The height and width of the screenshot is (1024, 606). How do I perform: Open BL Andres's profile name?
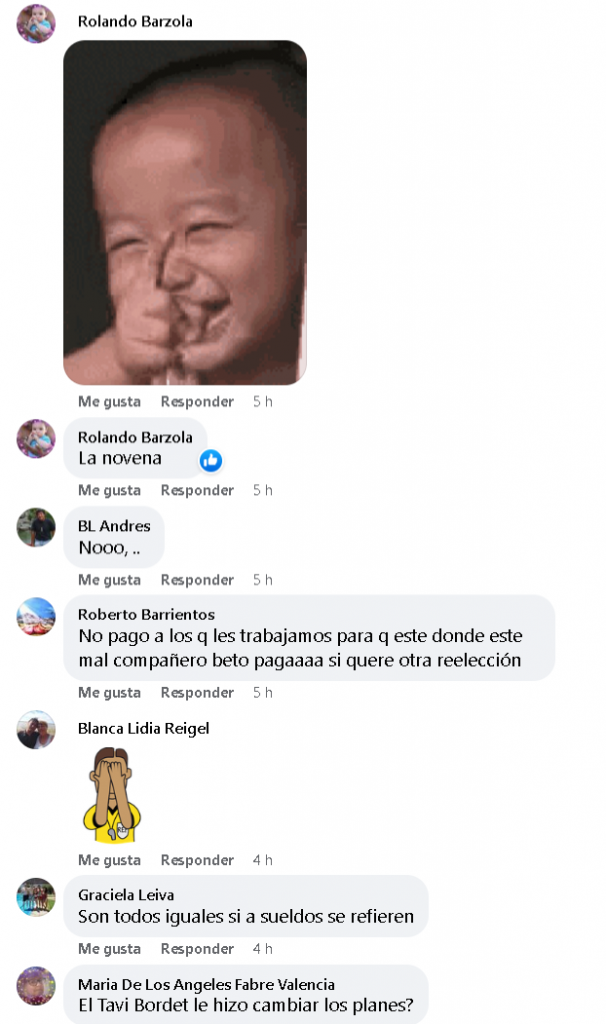(114, 526)
